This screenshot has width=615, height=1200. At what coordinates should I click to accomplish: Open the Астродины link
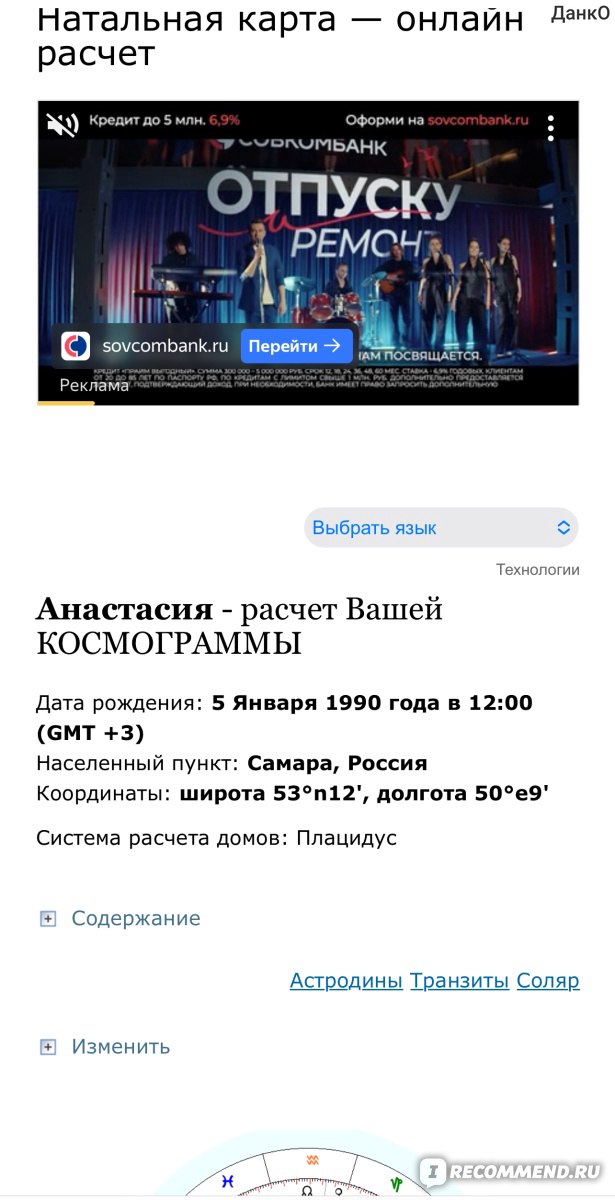(346, 981)
